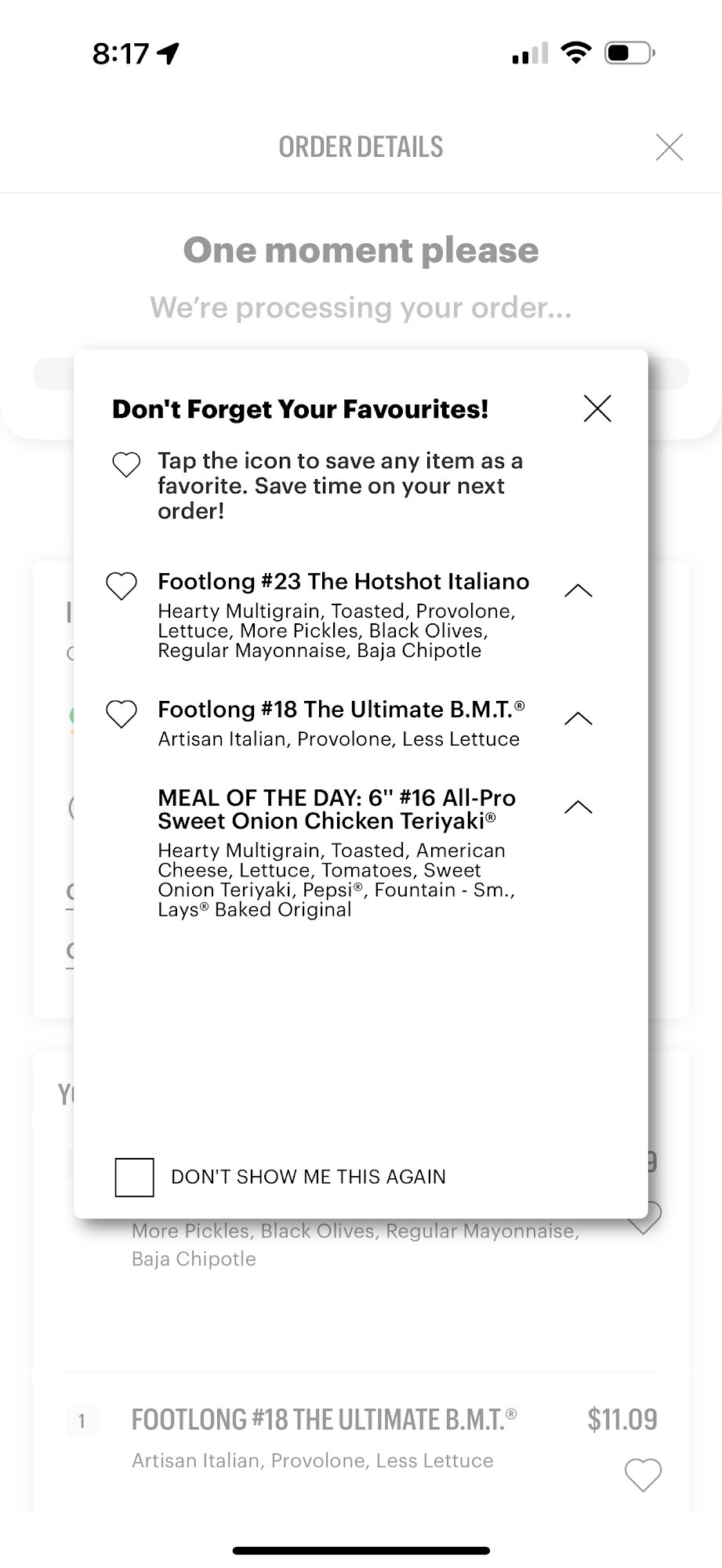Collapse the Meal of the Day details
The image size is (722, 1568).
coord(579,807)
